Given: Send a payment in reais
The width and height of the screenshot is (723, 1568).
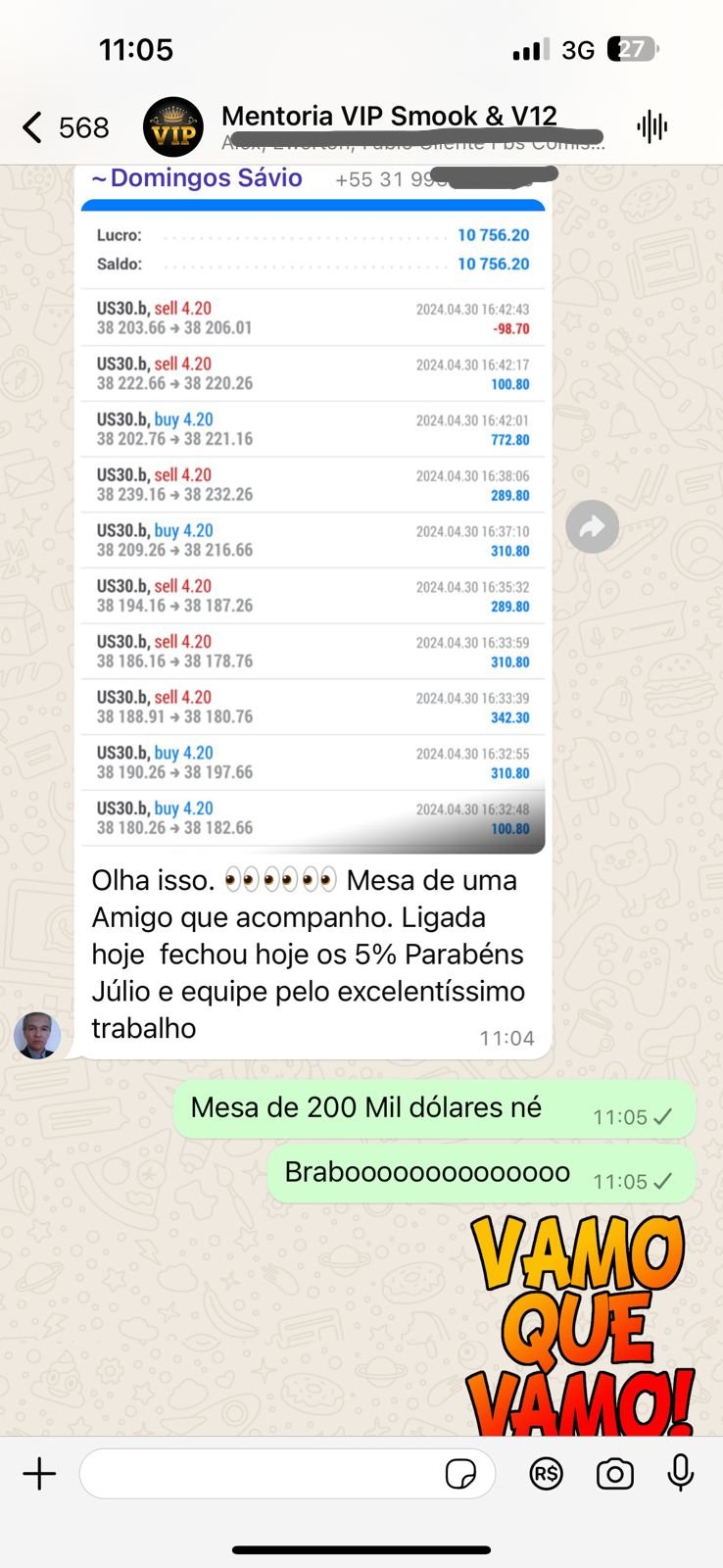Looking at the screenshot, I should pyautogui.click(x=546, y=1474).
